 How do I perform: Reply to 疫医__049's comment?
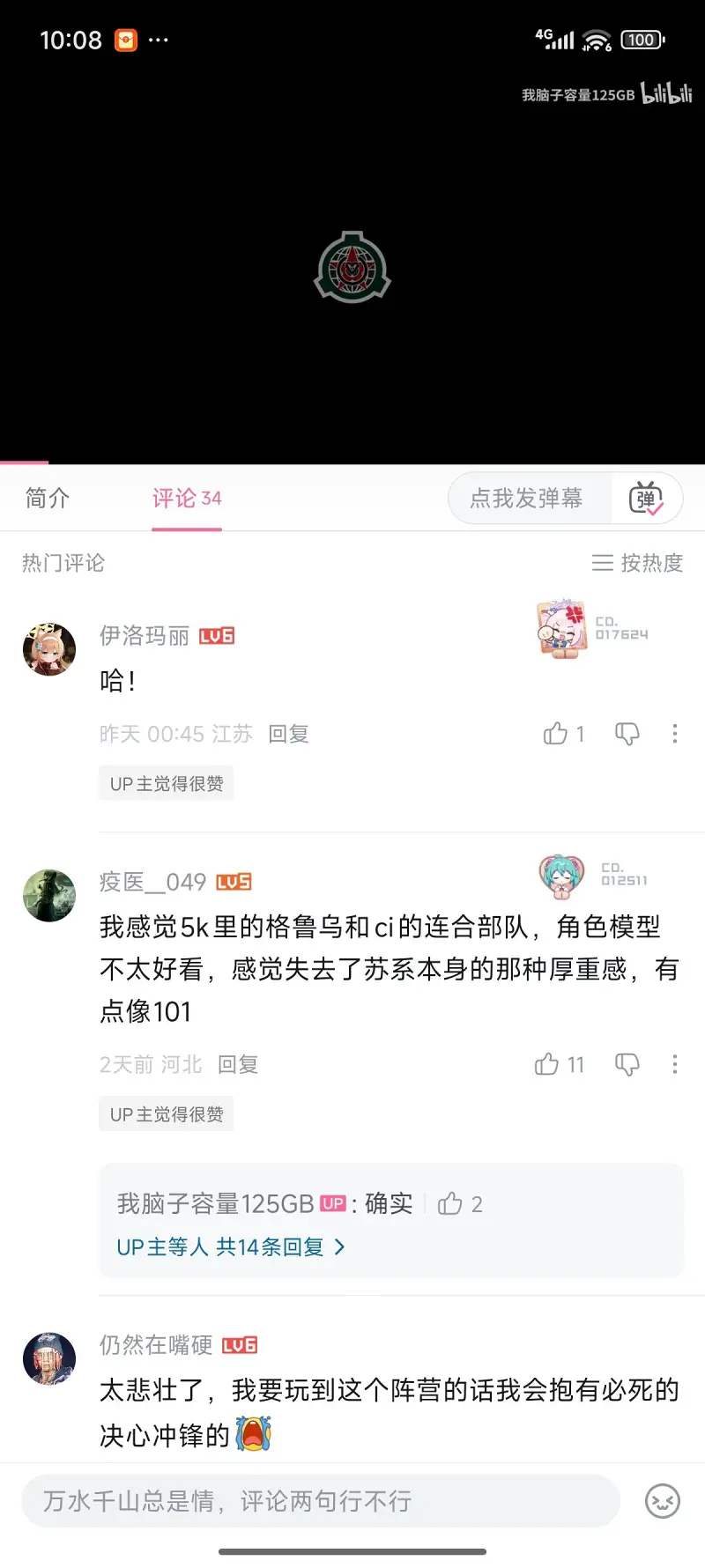[238, 1064]
